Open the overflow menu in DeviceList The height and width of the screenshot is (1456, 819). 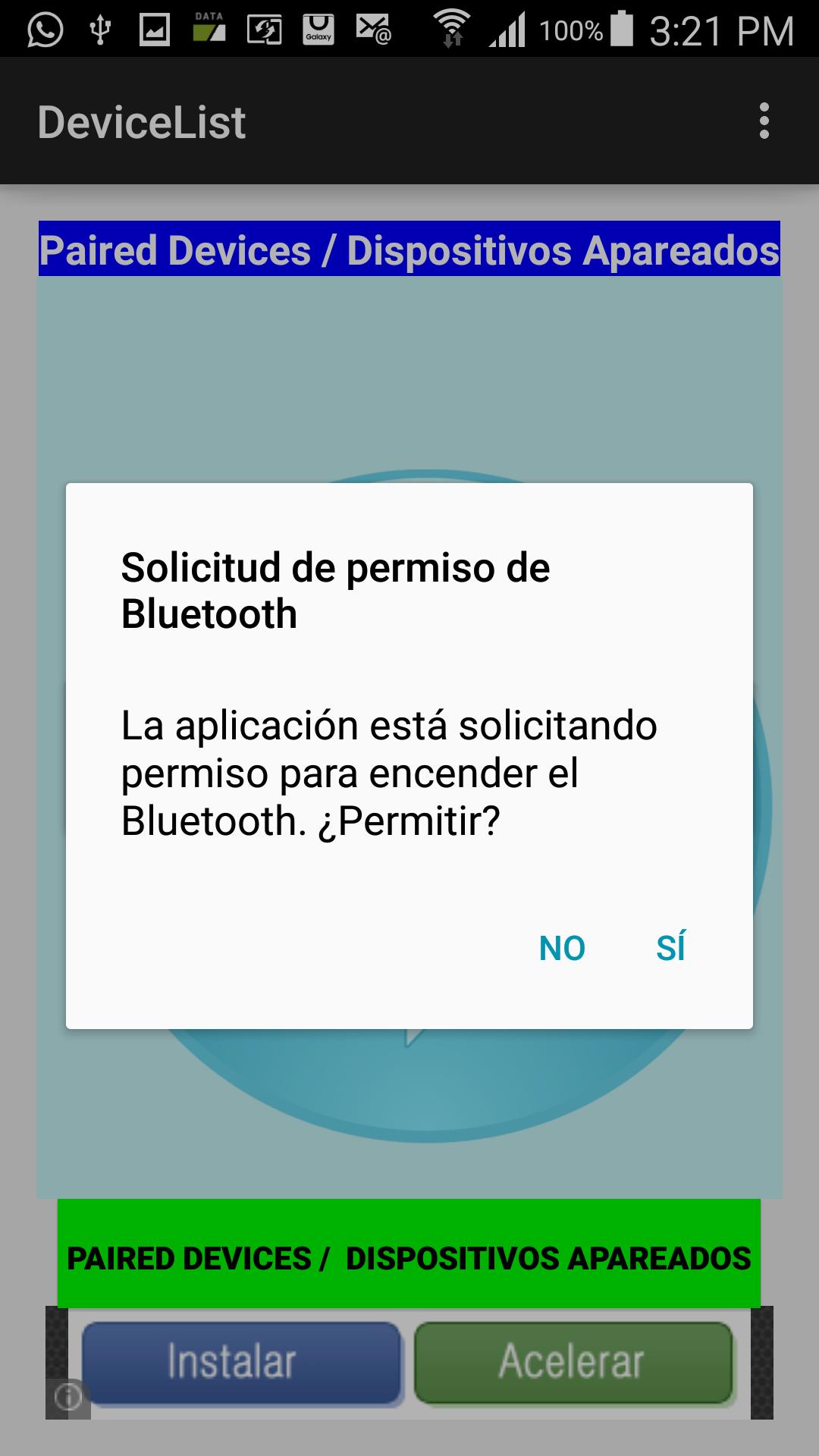click(764, 121)
